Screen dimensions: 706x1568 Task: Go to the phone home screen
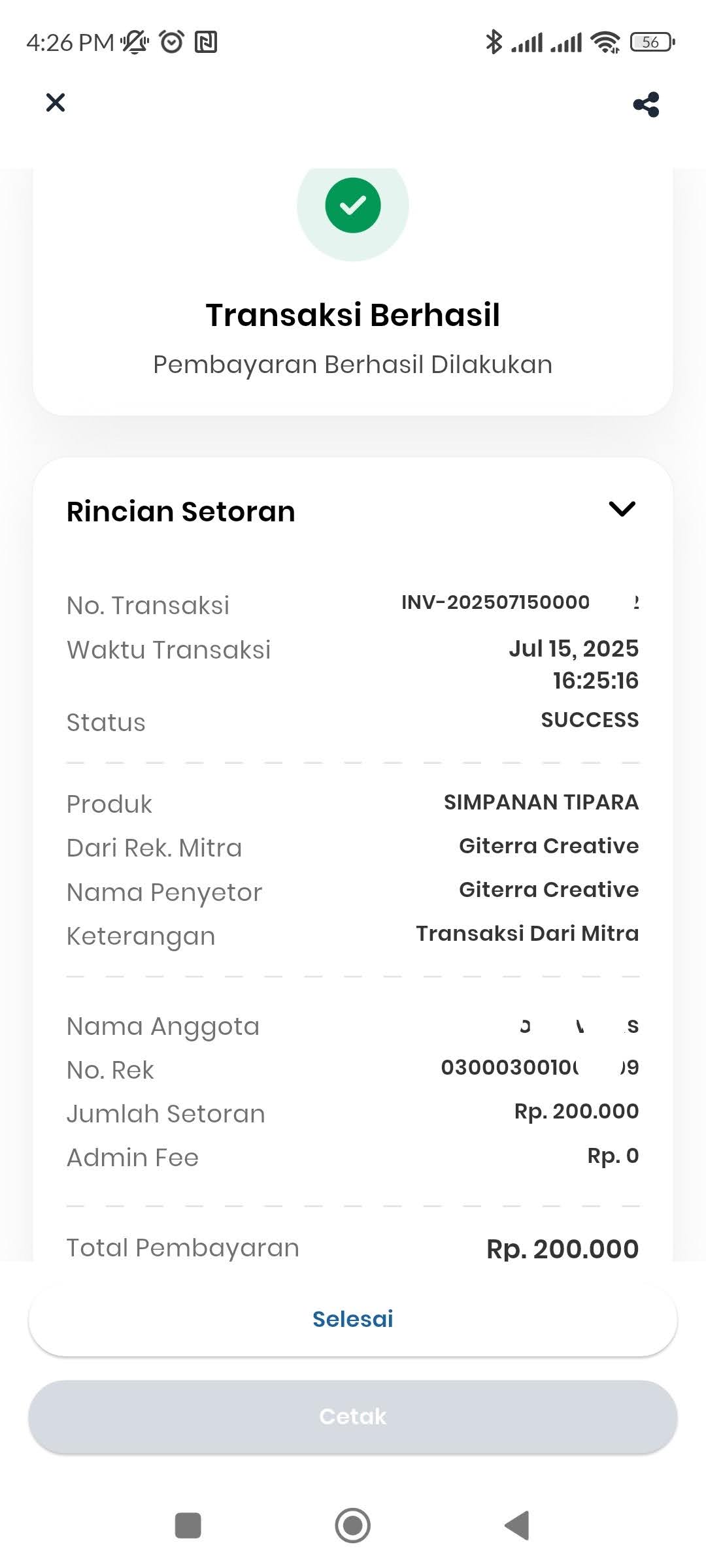pos(353,1526)
